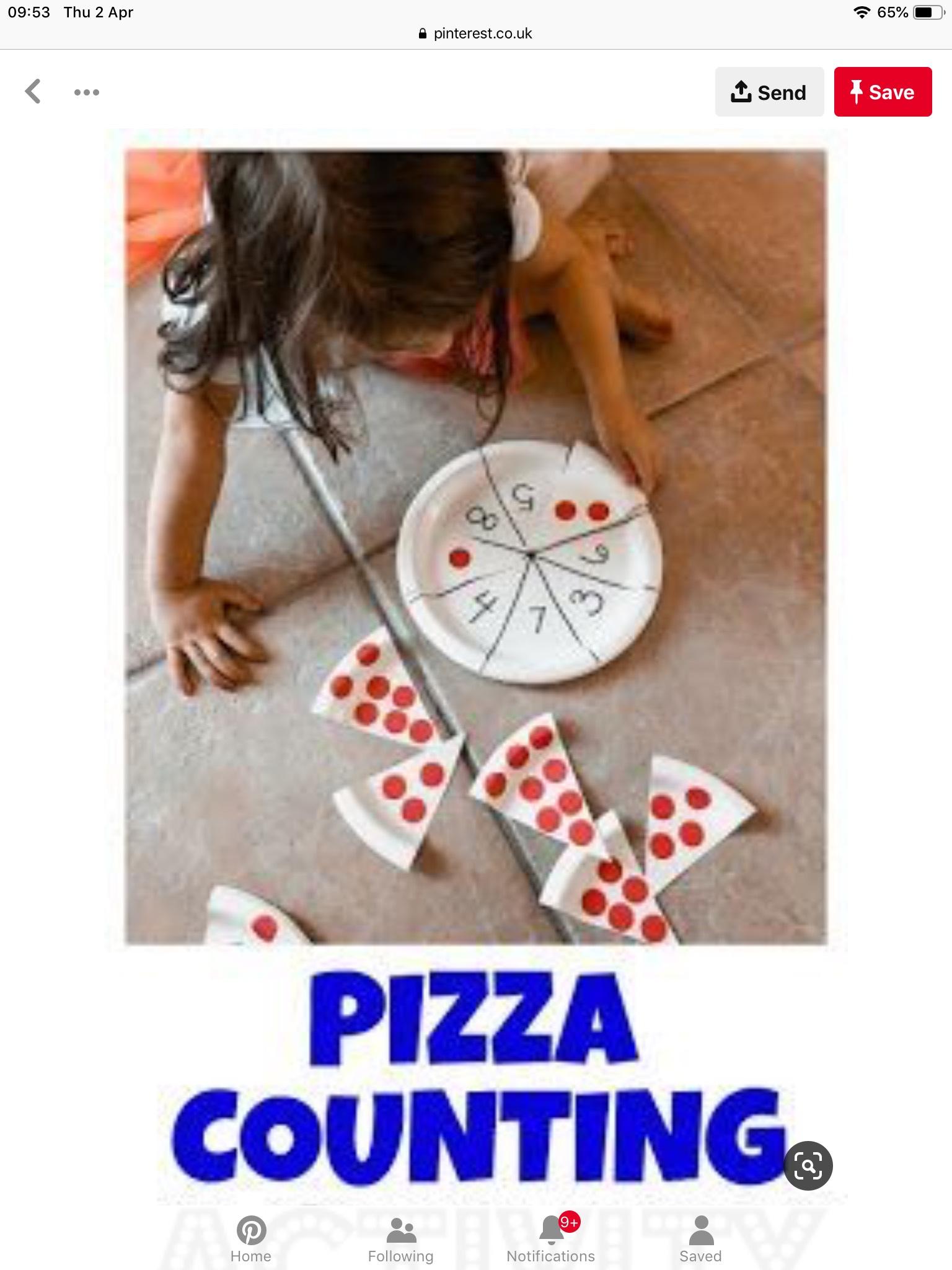
Task: Go to the Saved tab
Action: (x=700, y=1239)
